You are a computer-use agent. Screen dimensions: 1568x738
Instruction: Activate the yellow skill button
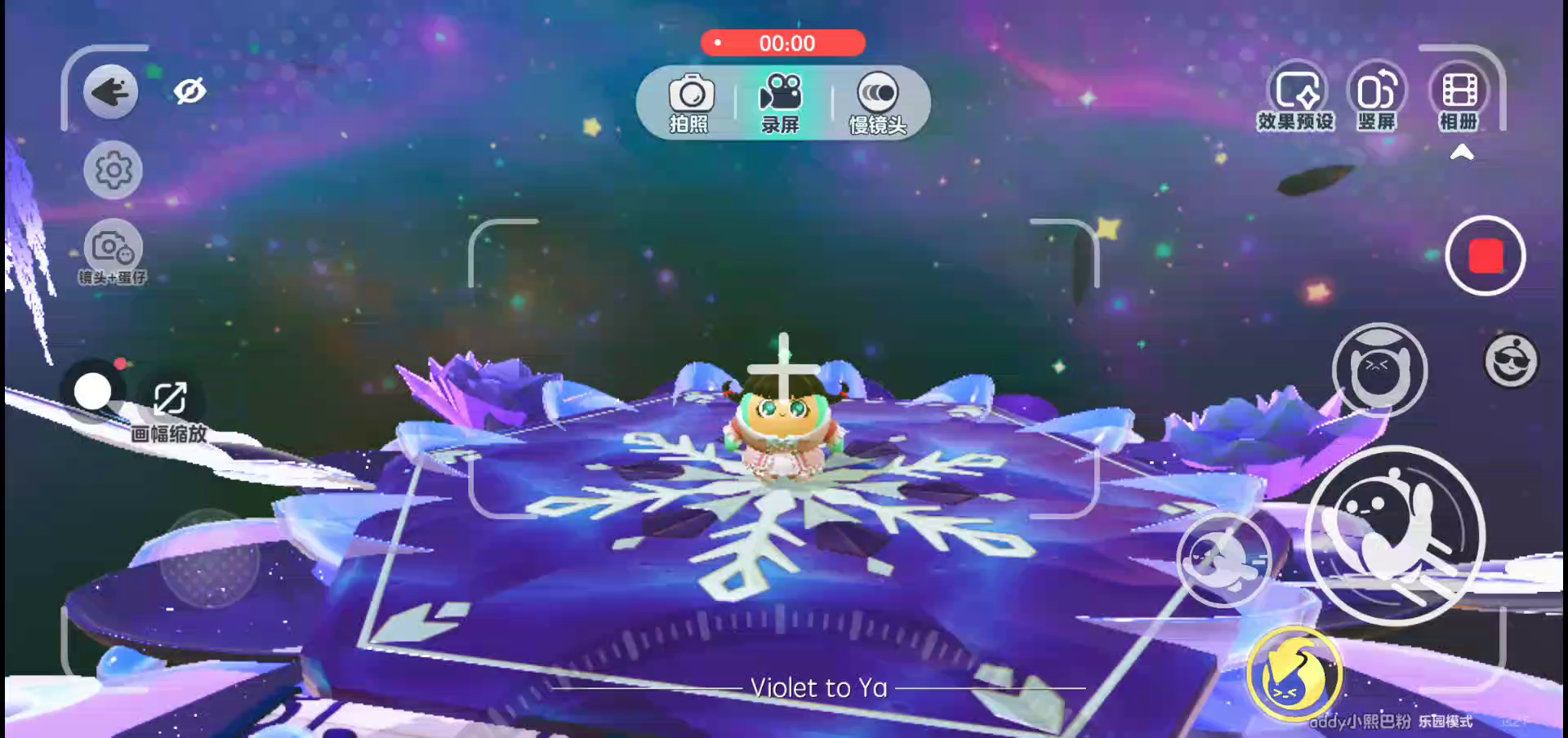1294,674
